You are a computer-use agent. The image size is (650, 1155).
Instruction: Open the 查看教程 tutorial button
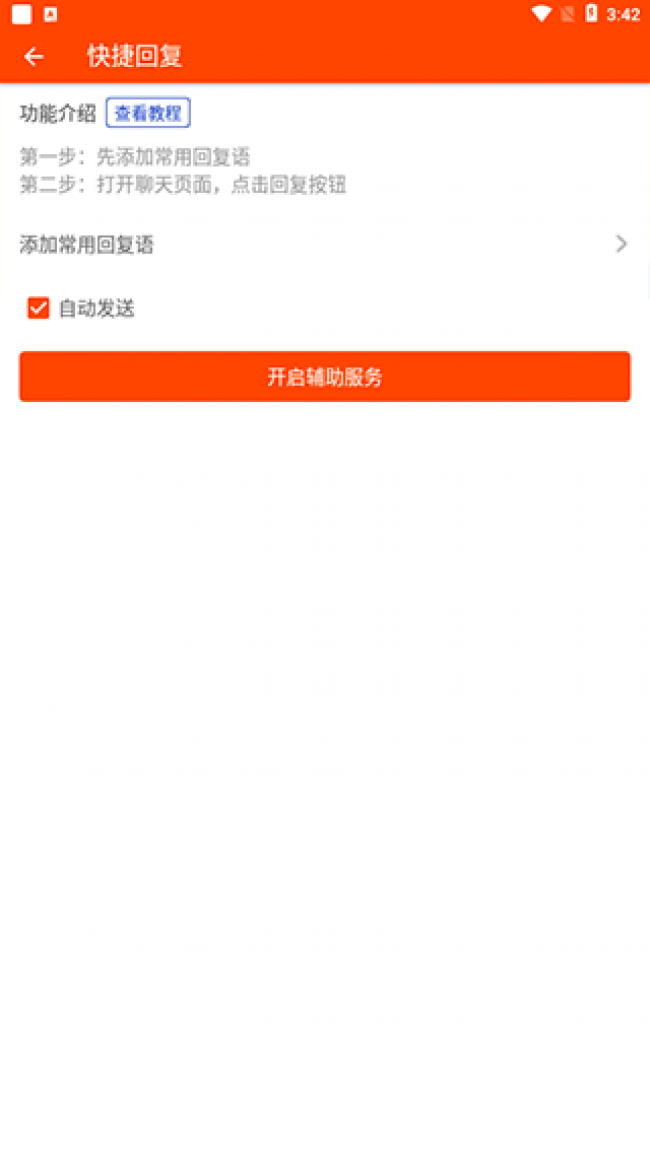click(148, 113)
